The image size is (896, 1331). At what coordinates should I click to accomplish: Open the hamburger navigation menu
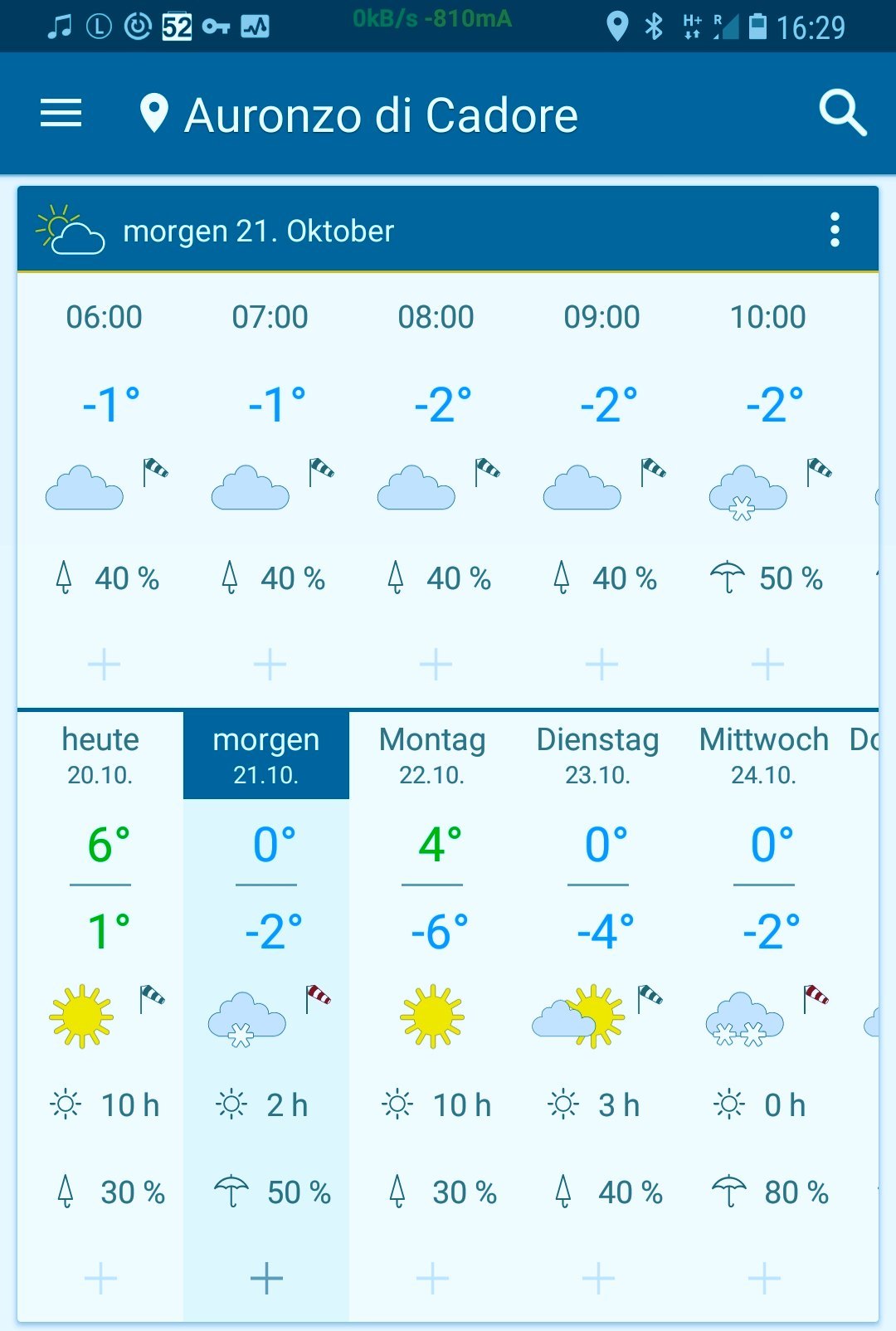click(x=61, y=114)
